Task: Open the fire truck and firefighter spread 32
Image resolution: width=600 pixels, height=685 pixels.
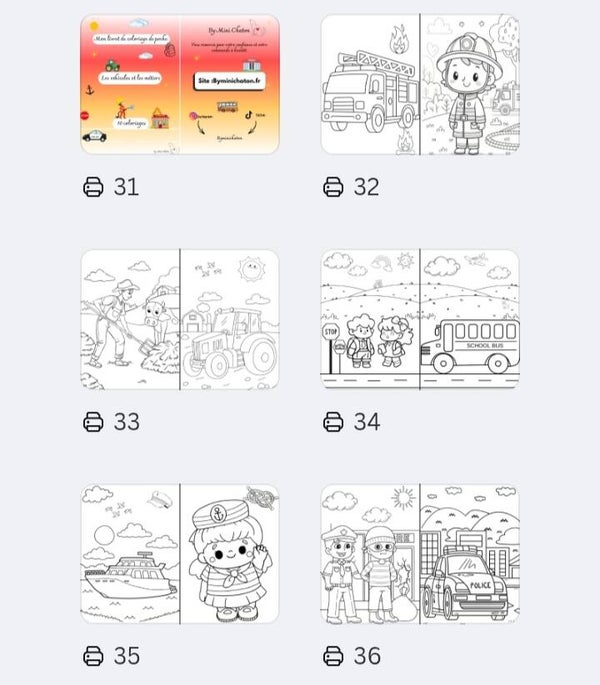Action: pos(420,84)
